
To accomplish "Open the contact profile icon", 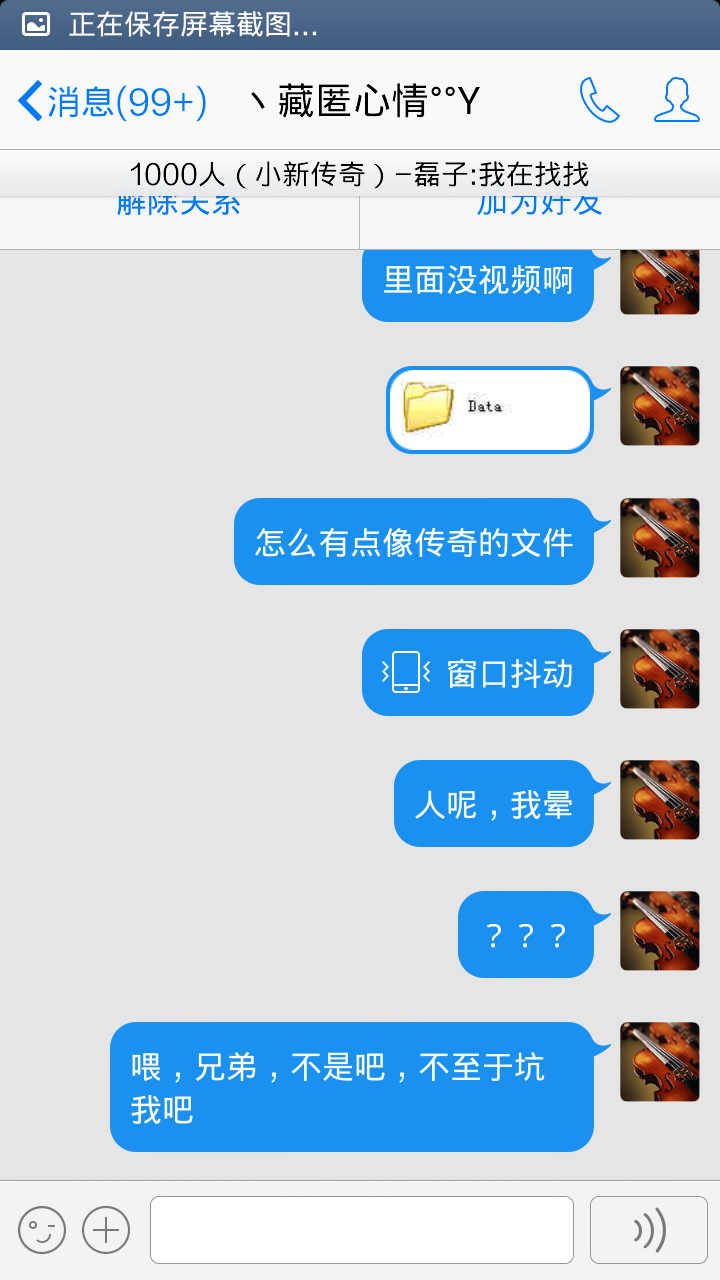I will [676, 101].
